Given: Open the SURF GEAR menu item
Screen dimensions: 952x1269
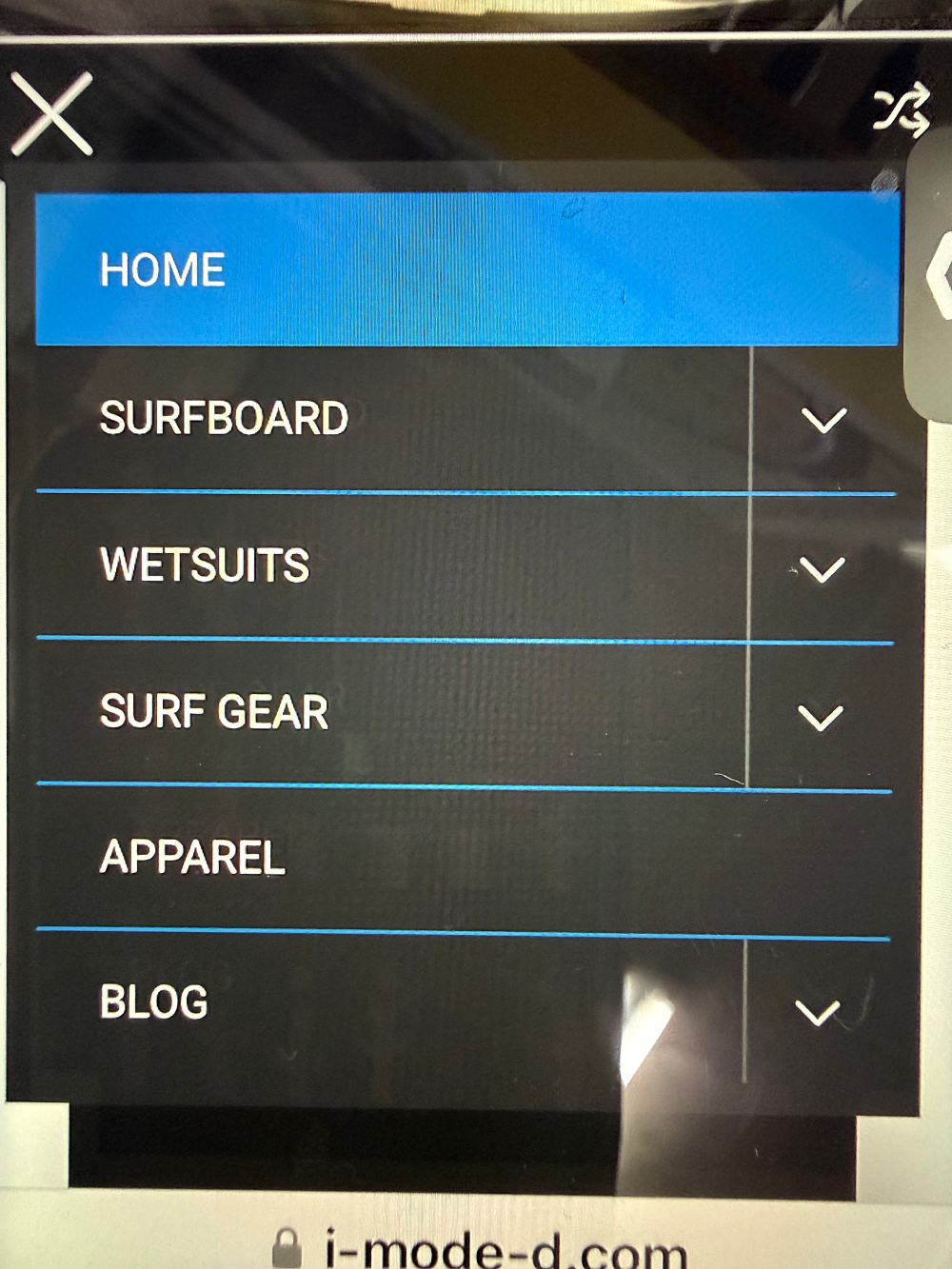Looking at the screenshot, I should tap(214, 711).
